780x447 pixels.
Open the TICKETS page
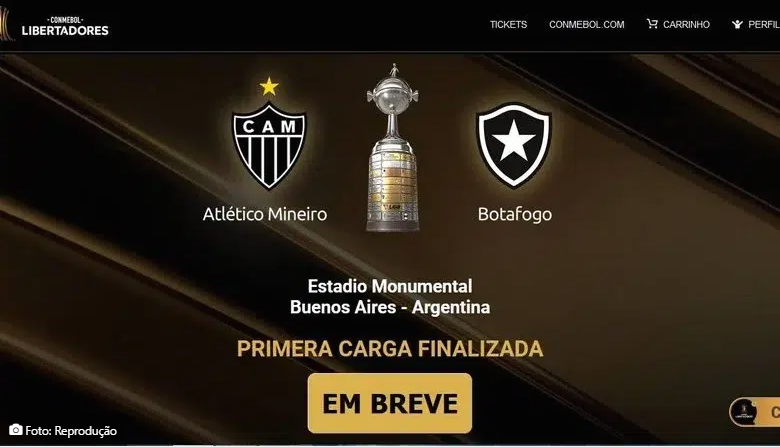(508, 25)
